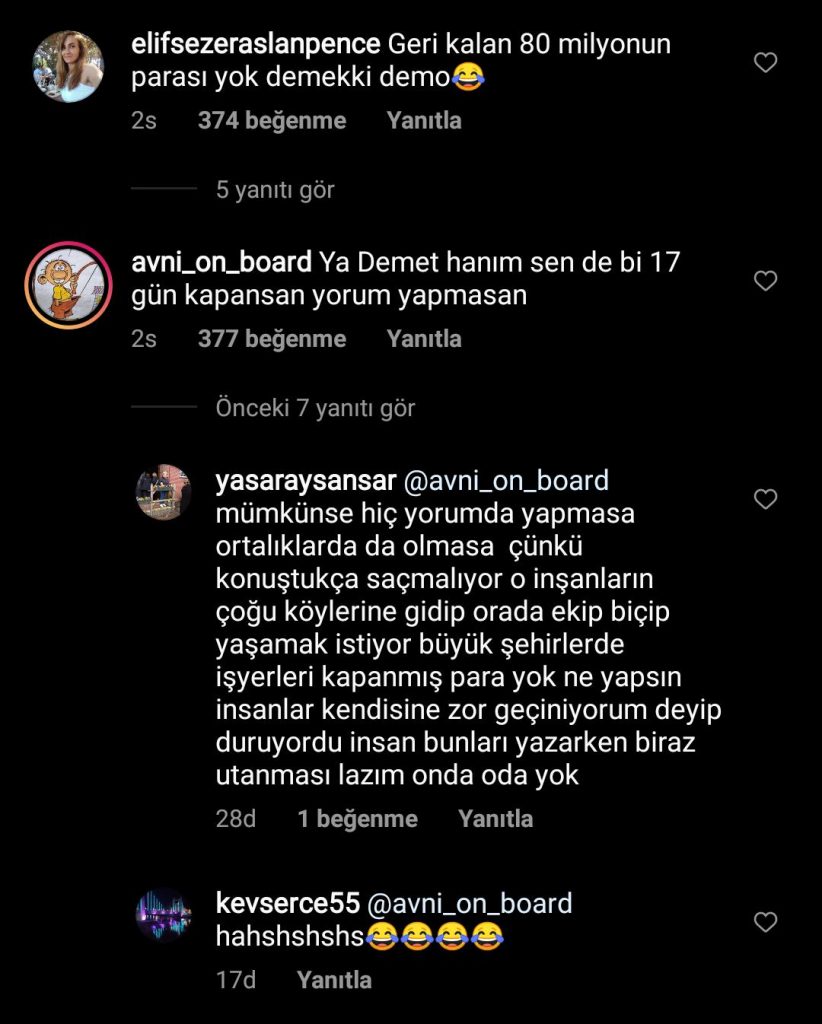
Task: Open avni_on_board's profile picture
Action: (x=68, y=285)
